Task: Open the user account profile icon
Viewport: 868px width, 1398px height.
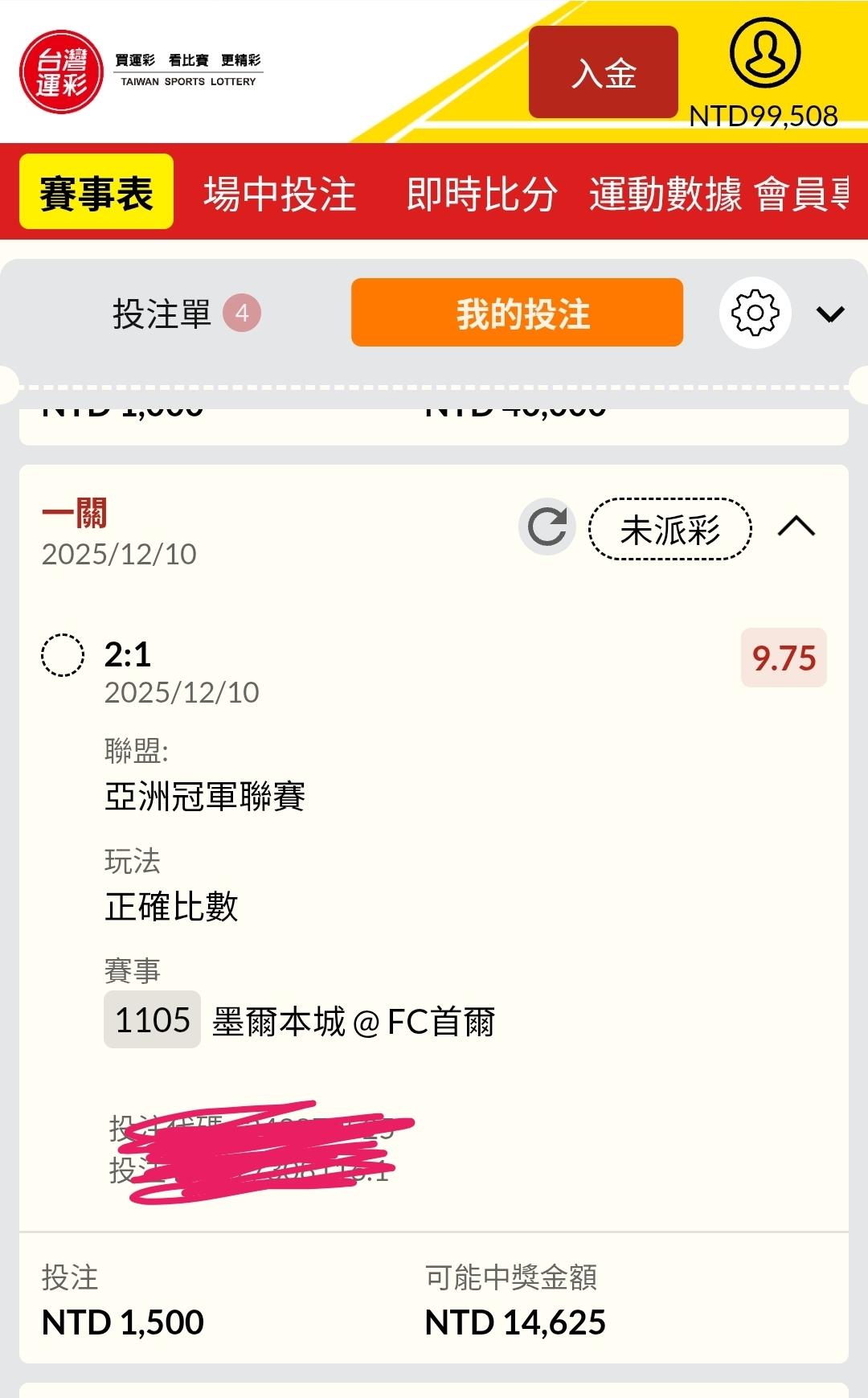Action: [764, 52]
